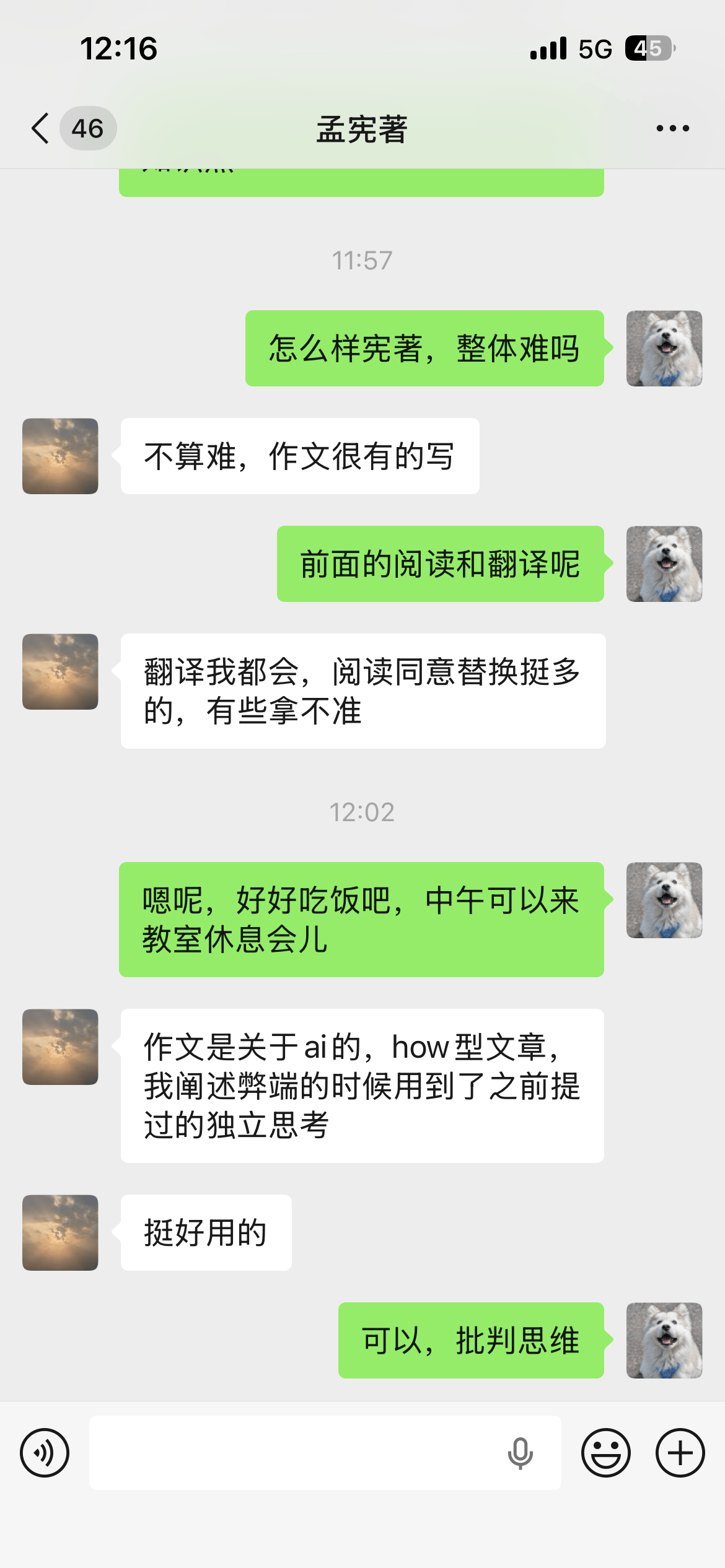Viewport: 725px width, 1568px height.
Task: Select the unread badge showing 46
Action: 87,128
